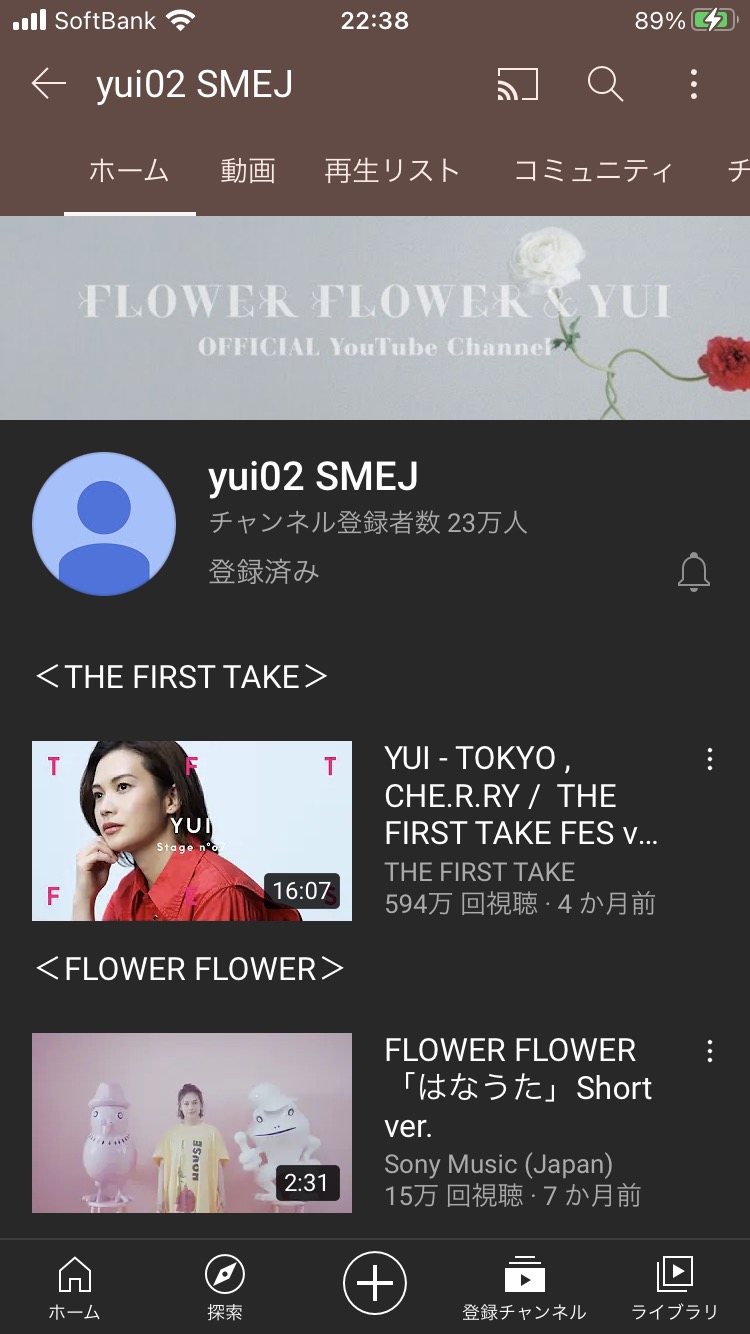Switch to the 動画 tab

(248, 171)
